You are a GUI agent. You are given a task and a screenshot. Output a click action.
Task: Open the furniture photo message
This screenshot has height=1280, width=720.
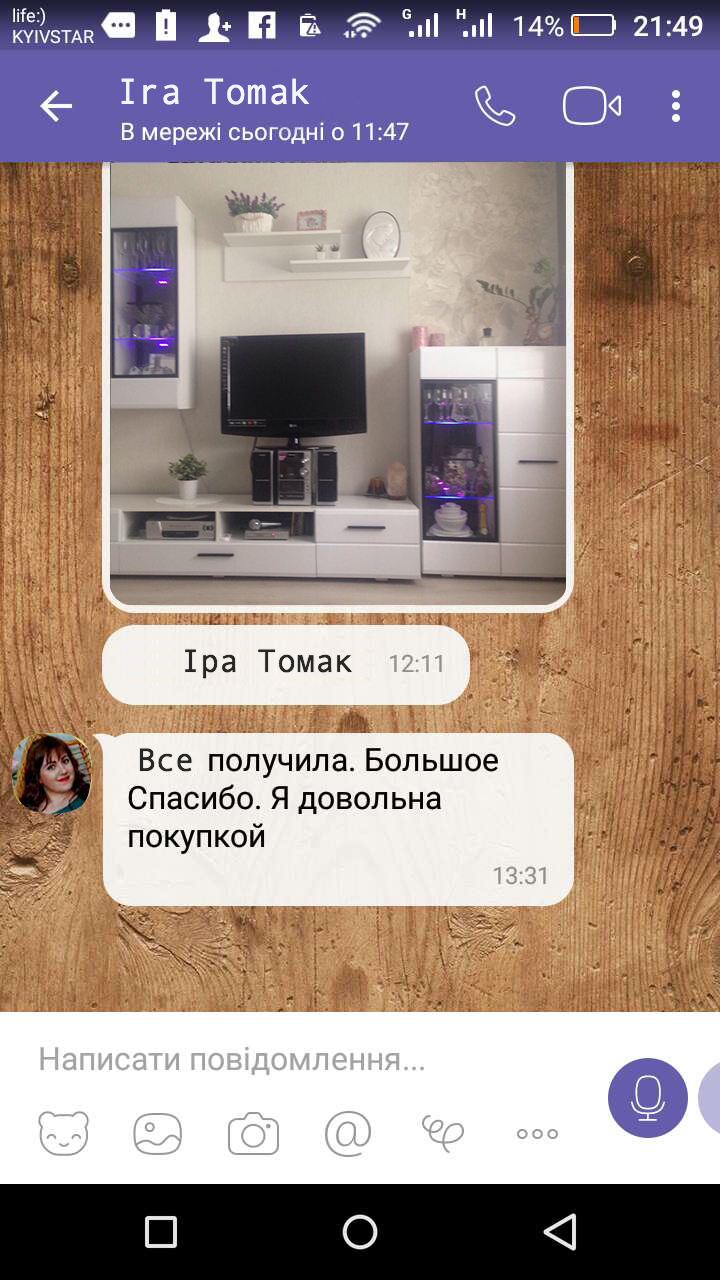338,385
